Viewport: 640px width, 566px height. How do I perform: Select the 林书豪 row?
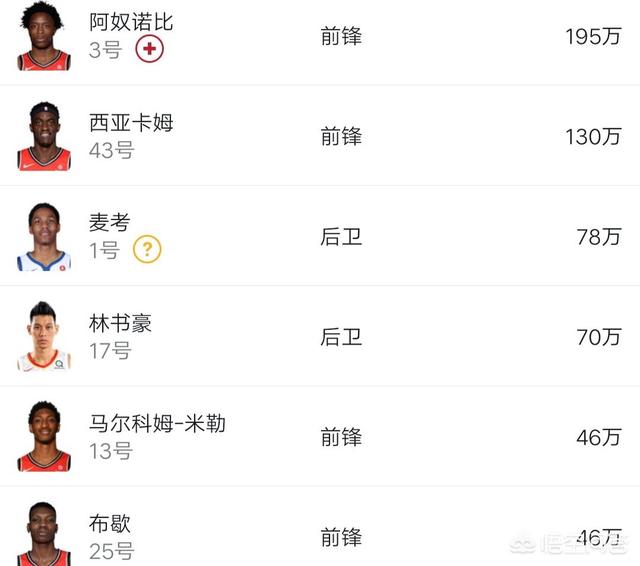click(x=320, y=337)
